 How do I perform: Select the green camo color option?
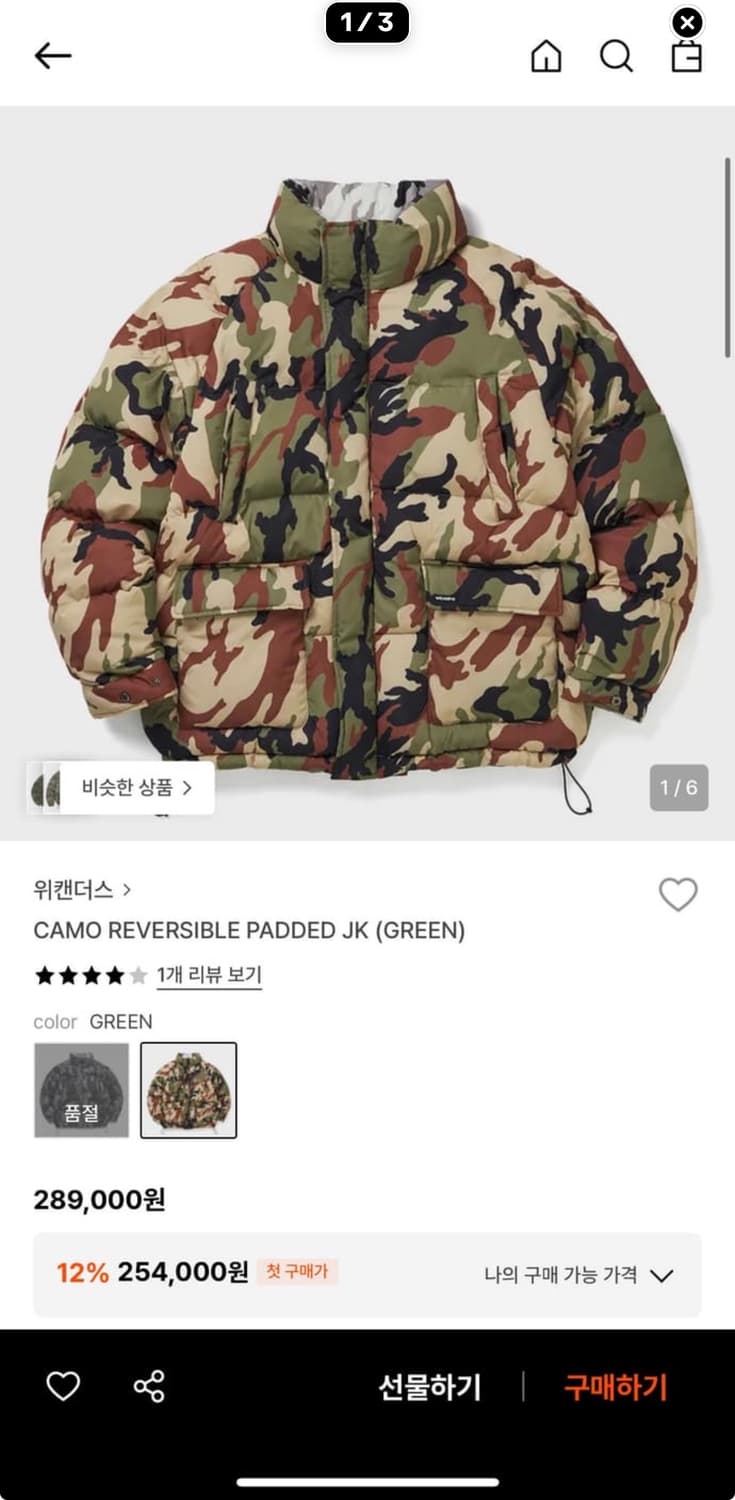189,1090
